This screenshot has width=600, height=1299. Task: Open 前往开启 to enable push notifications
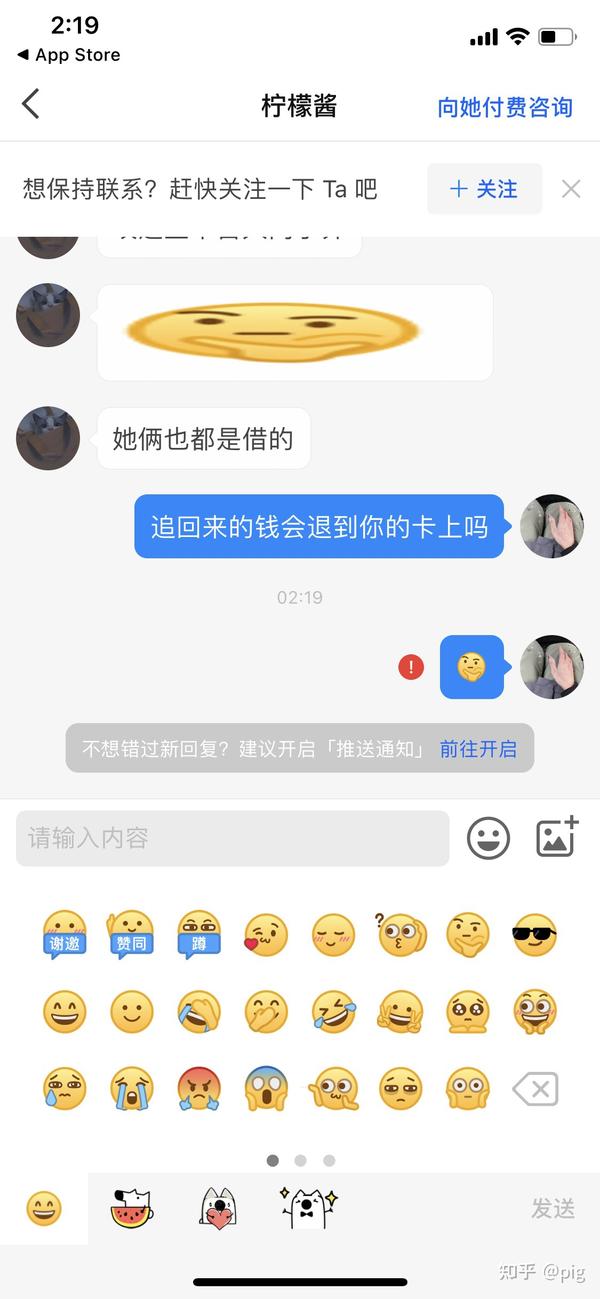[478, 749]
